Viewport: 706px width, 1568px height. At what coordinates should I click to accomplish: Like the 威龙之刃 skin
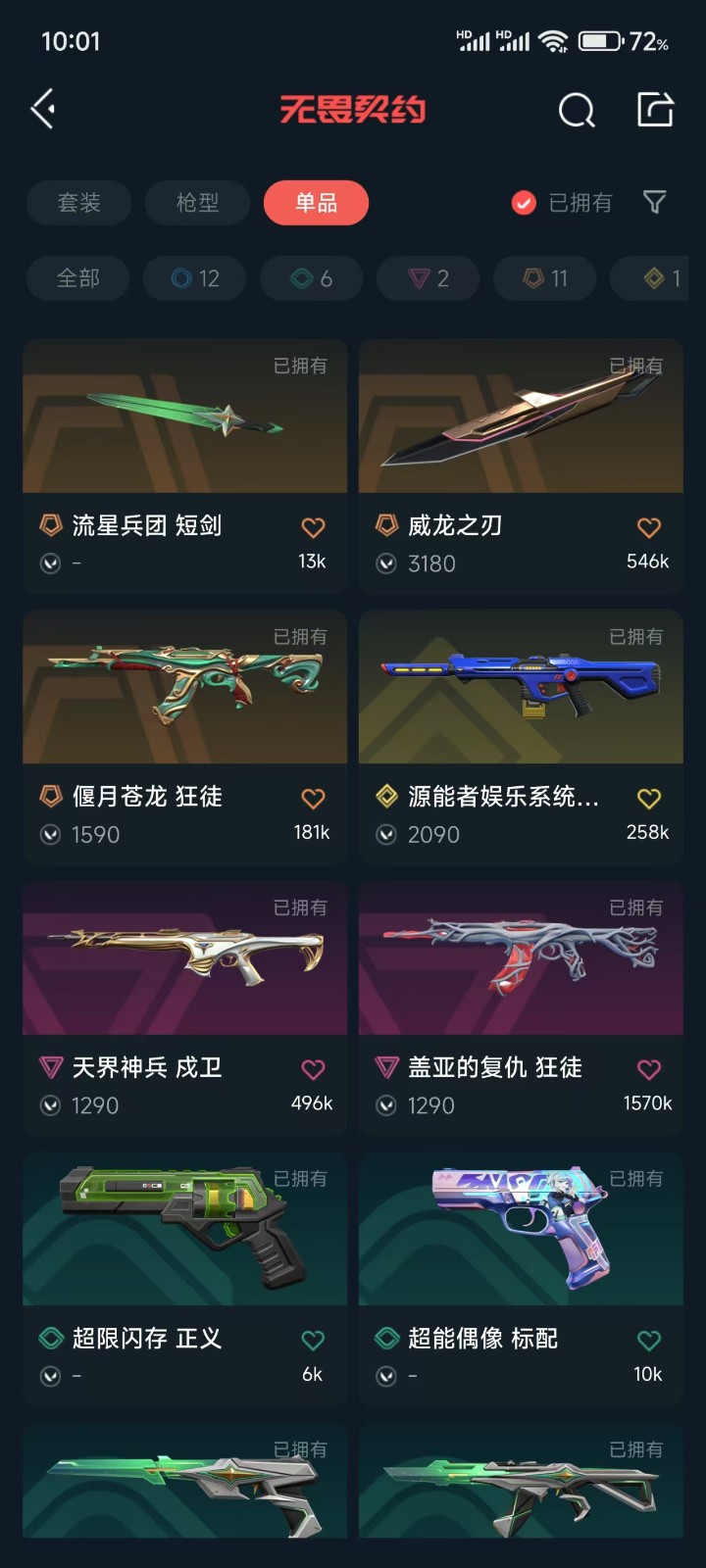pyautogui.click(x=649, y=528)
